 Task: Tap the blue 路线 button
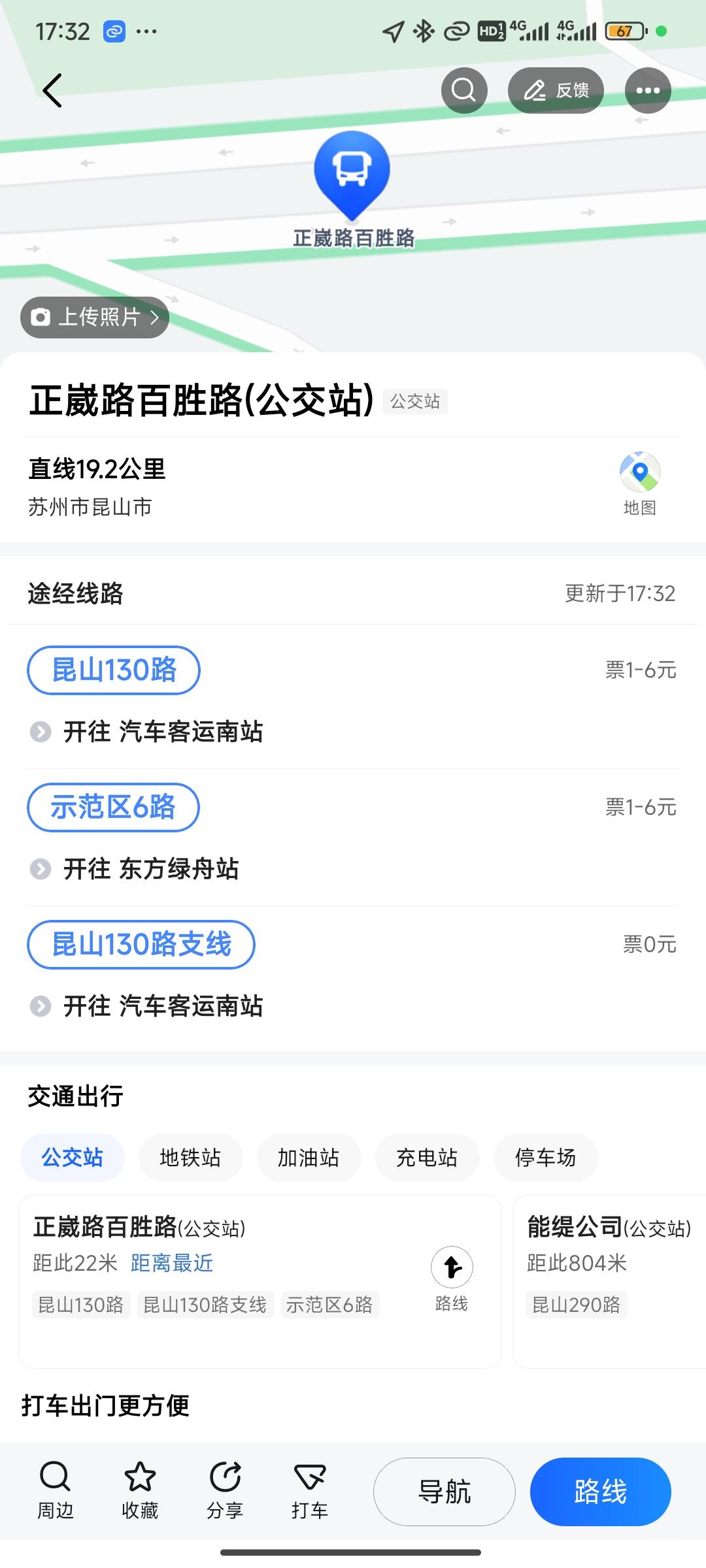(x=600, y=1492)
